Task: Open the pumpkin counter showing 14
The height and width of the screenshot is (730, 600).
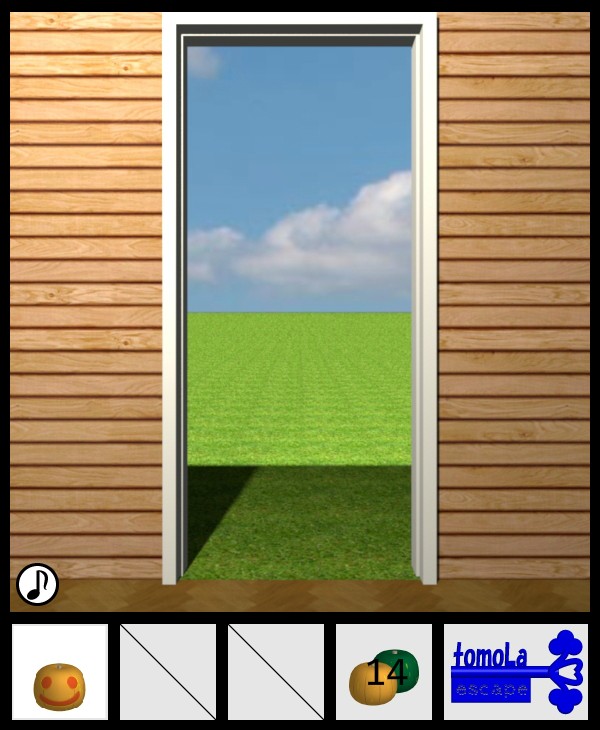Action: (384, 673)
